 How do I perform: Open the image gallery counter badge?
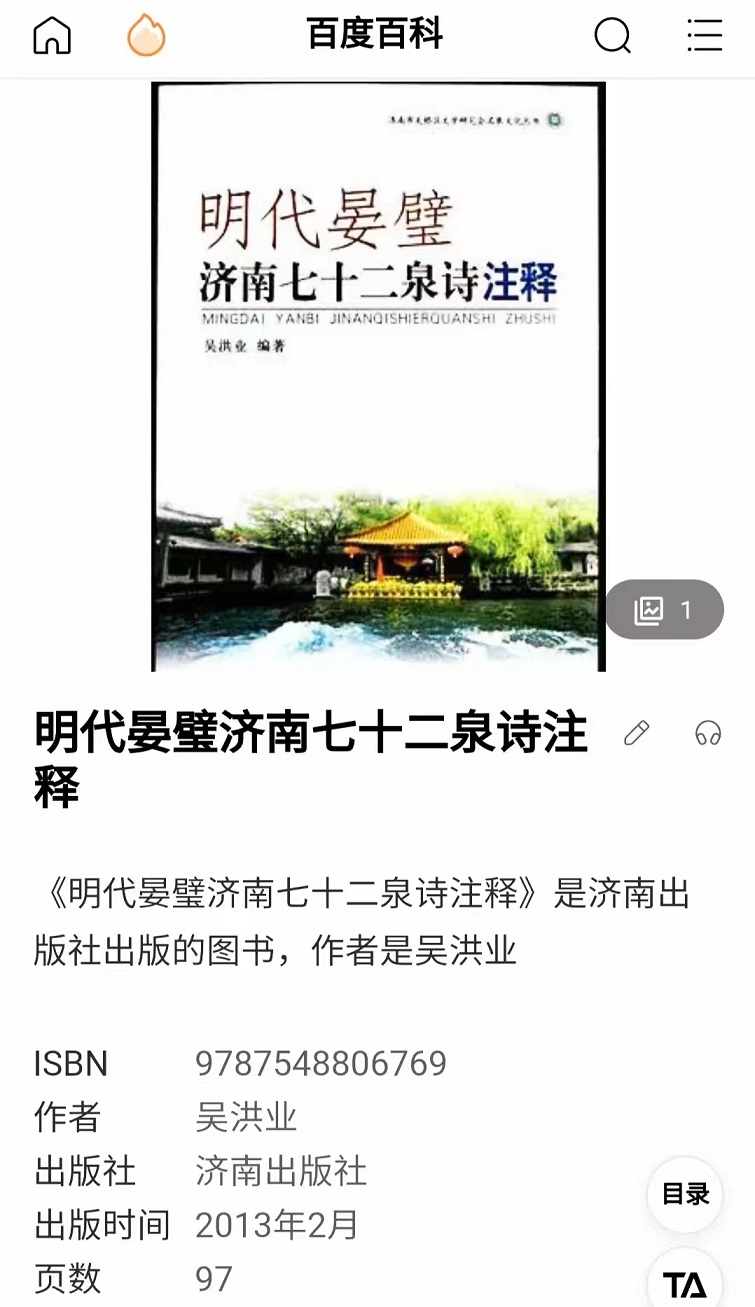point(664,609)
